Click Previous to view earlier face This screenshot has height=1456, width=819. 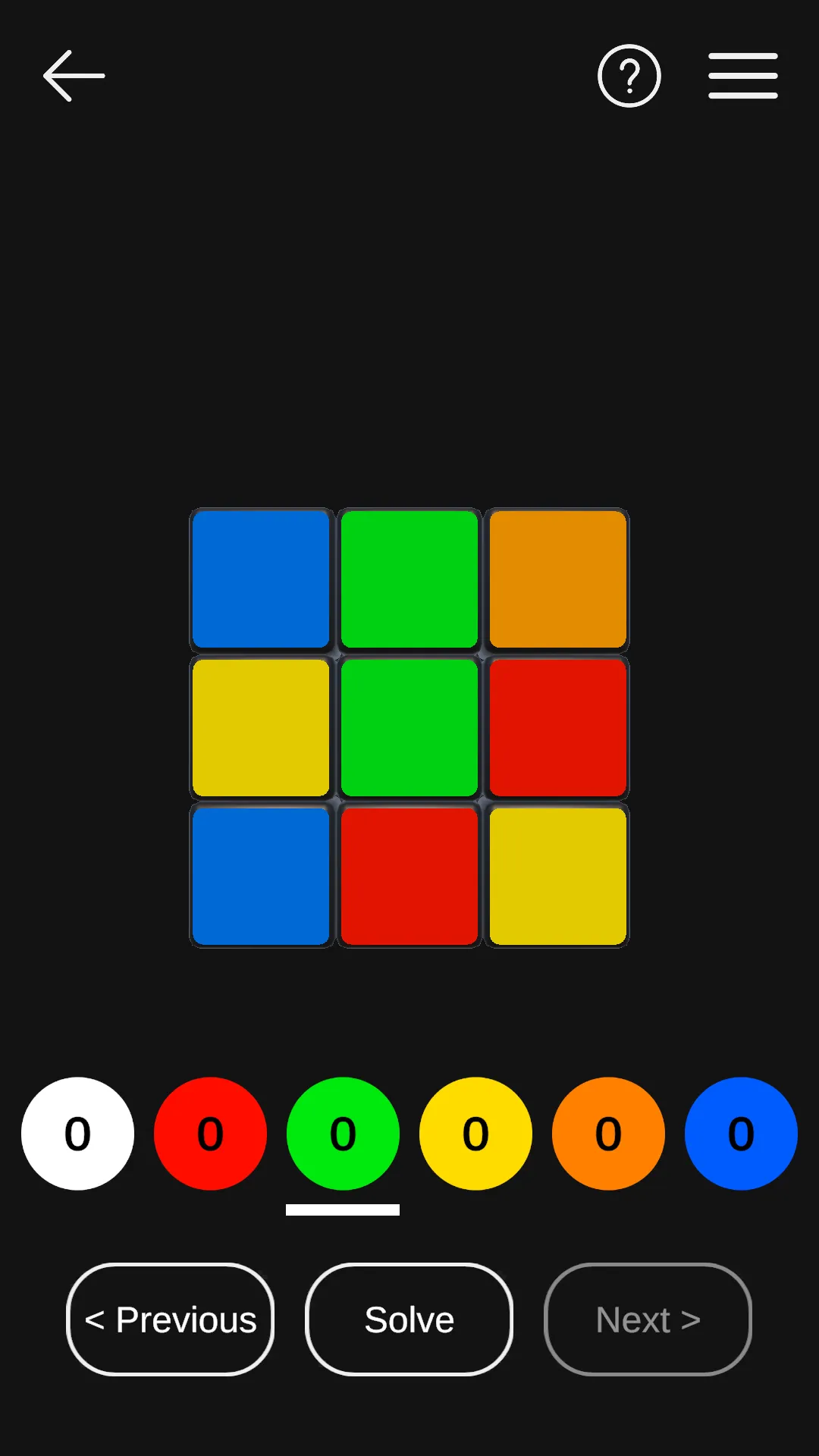[x=170, y=1319]
